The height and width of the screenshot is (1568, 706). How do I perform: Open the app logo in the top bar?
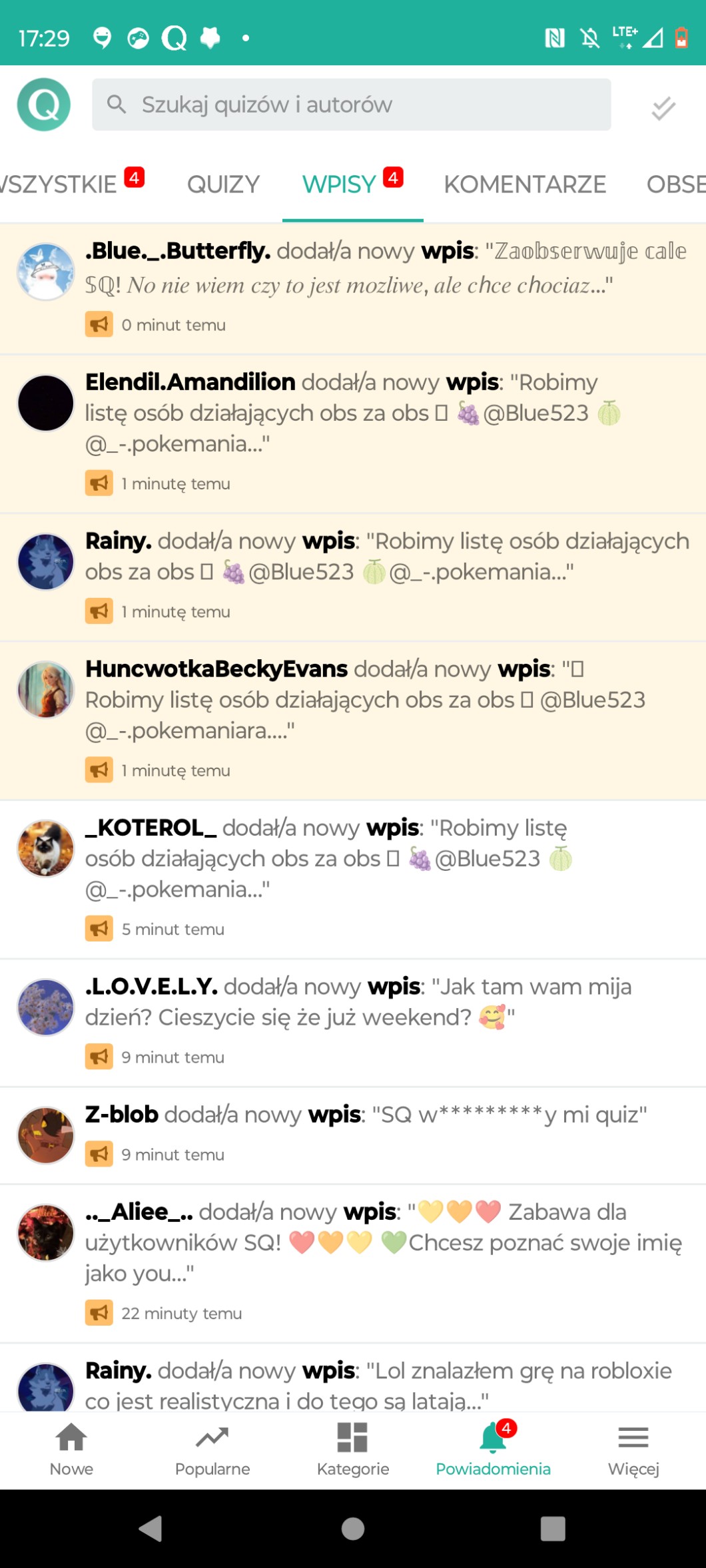[44, 105]
